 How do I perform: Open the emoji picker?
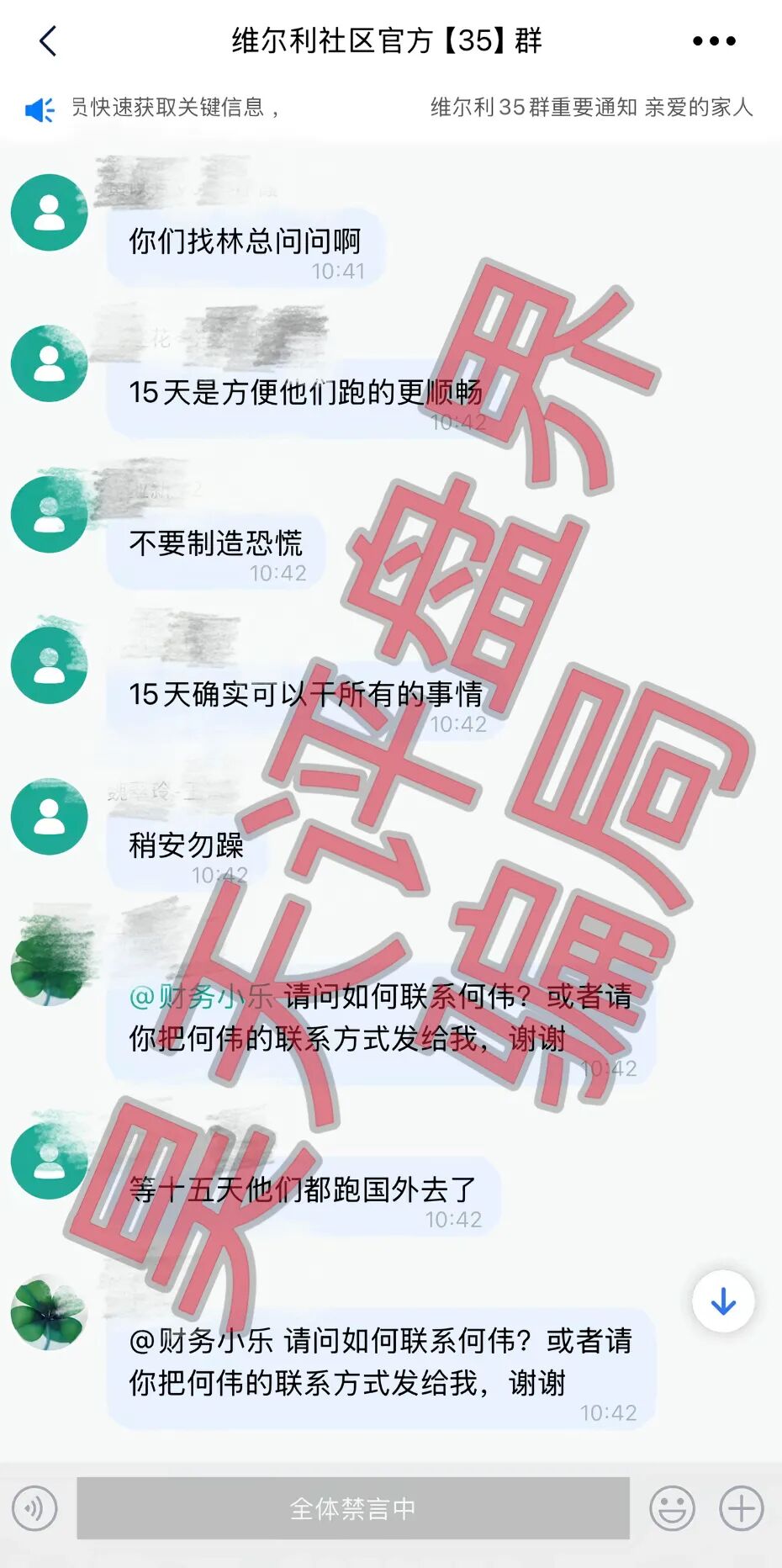pyautogui.click(x=672, y=1508)
